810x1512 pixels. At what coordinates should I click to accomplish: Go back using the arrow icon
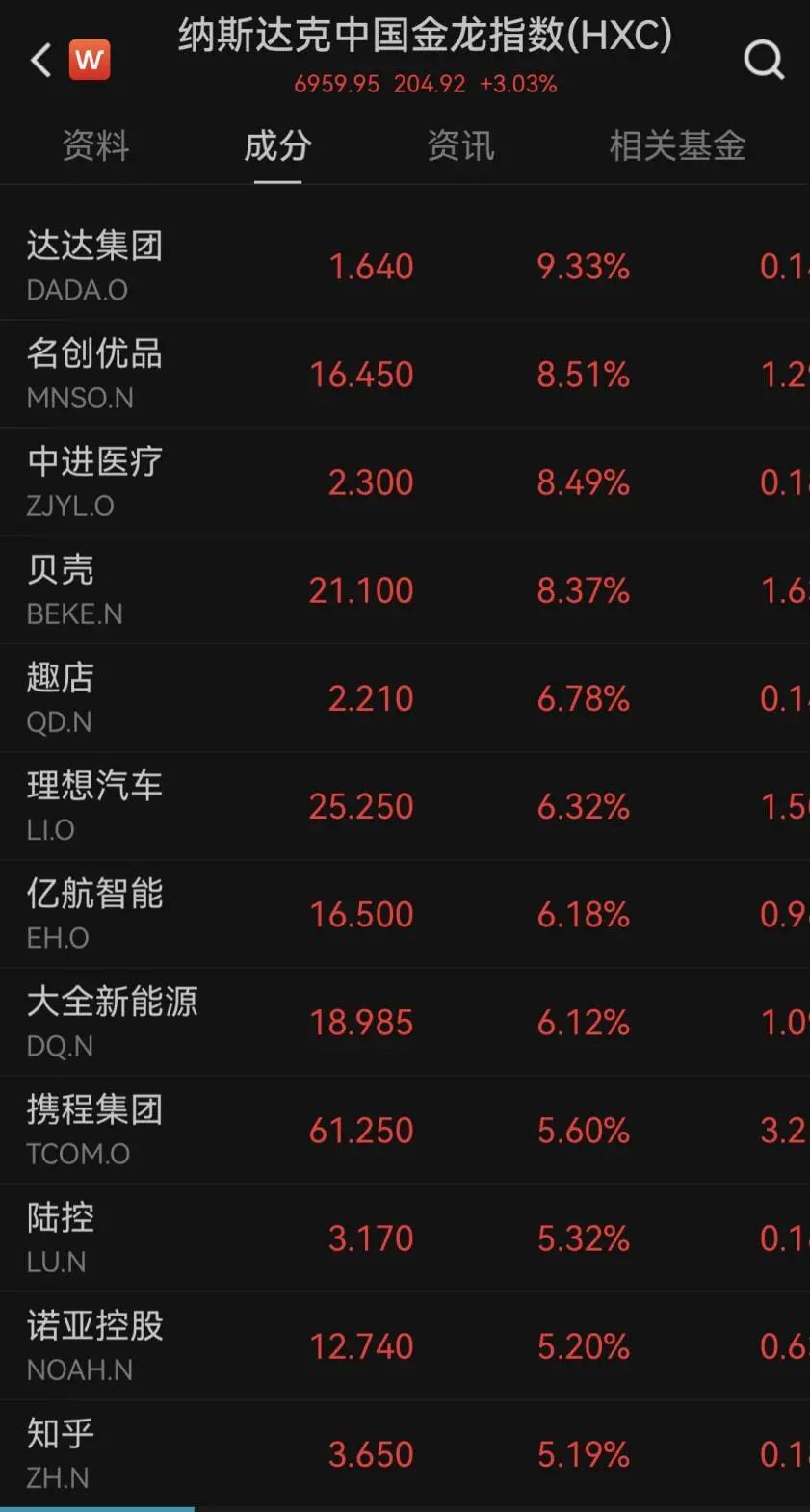[40, 60]
